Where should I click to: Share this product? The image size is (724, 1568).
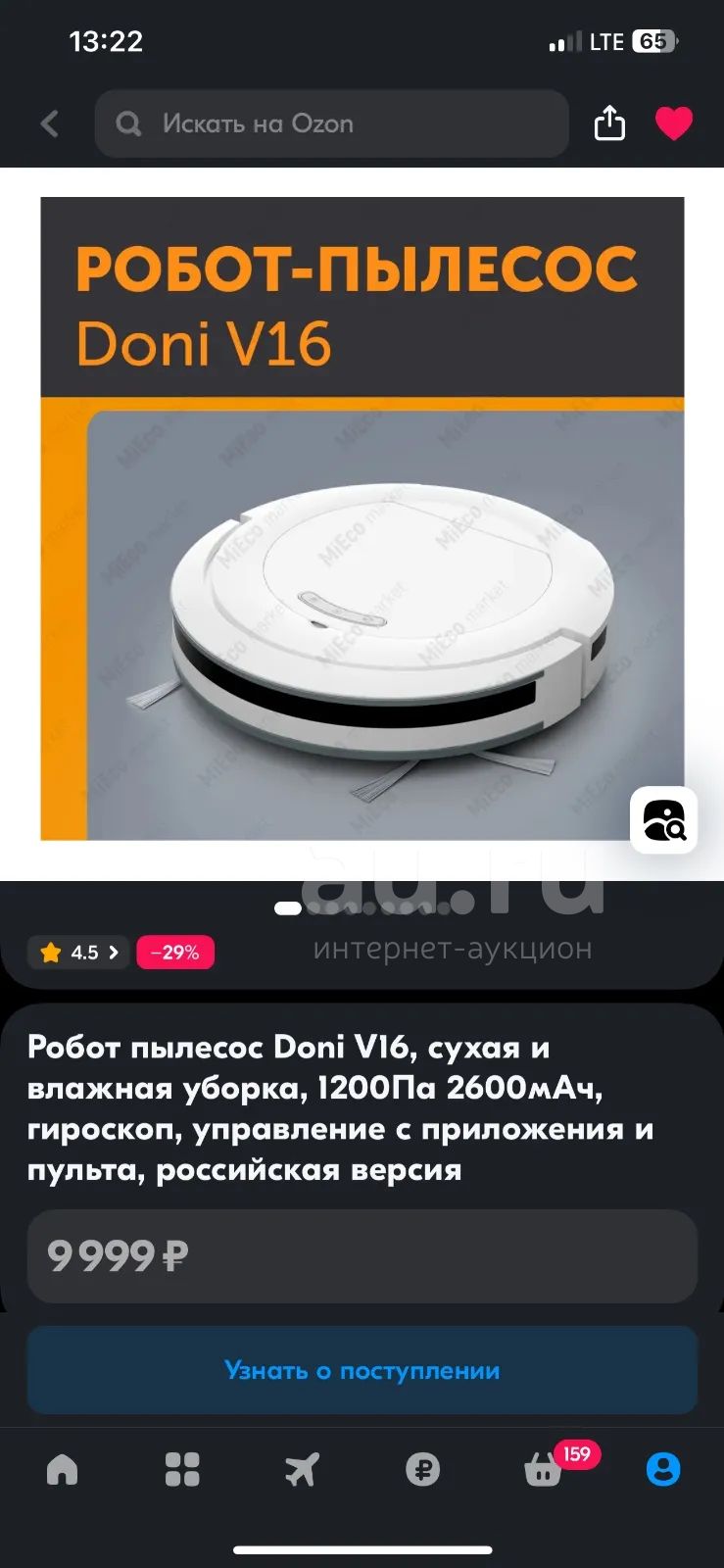609,123
